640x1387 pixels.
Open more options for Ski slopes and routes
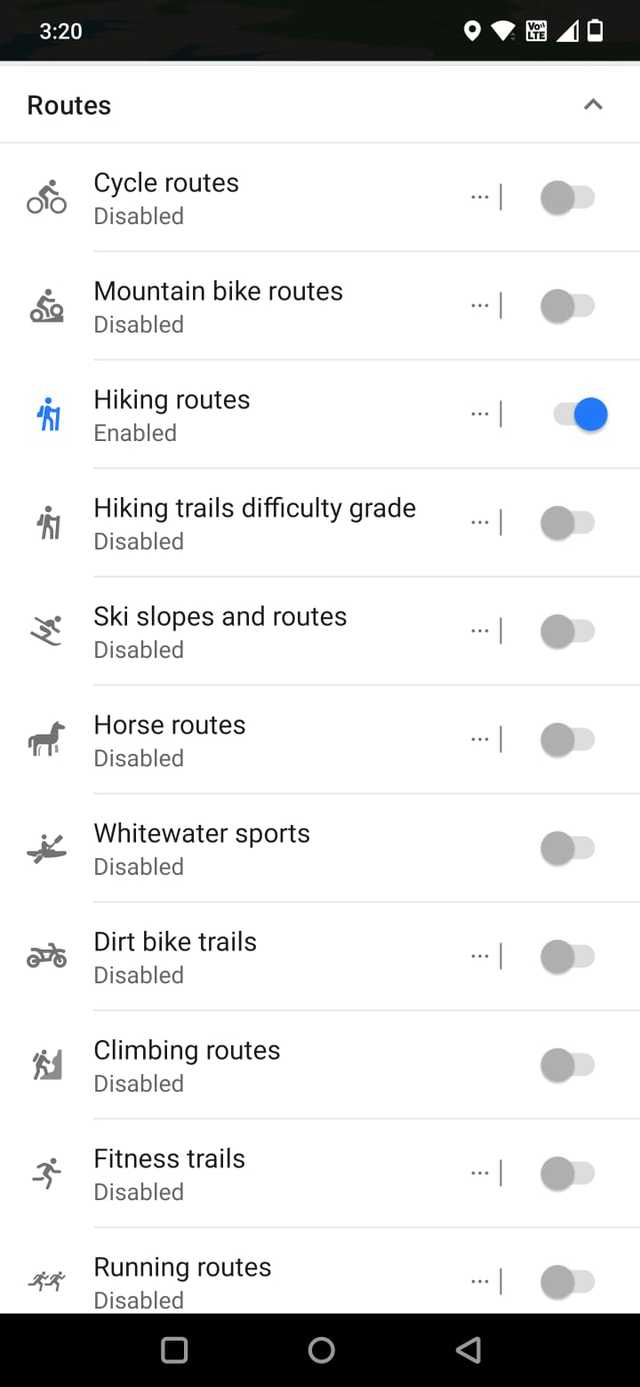[x=481, y=631]
